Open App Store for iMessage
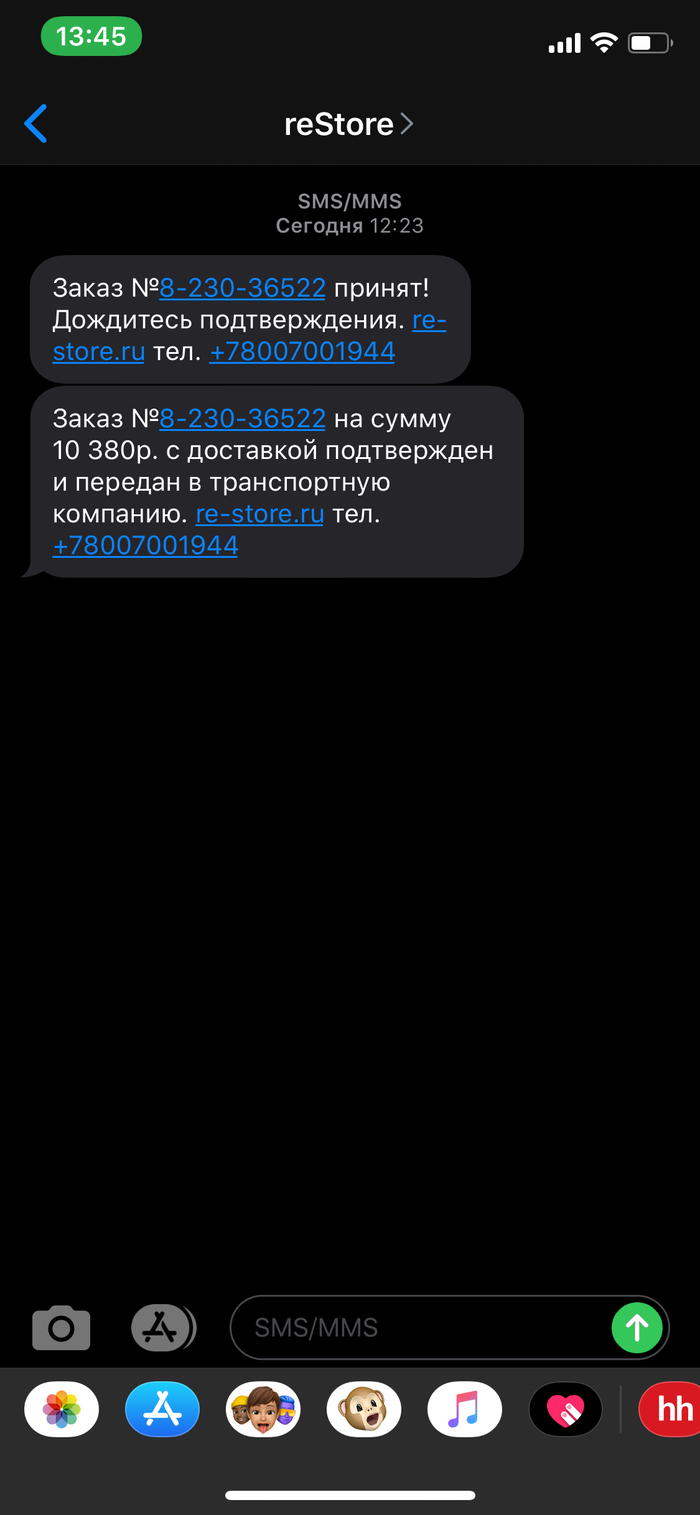 (x=162, y=1409)
